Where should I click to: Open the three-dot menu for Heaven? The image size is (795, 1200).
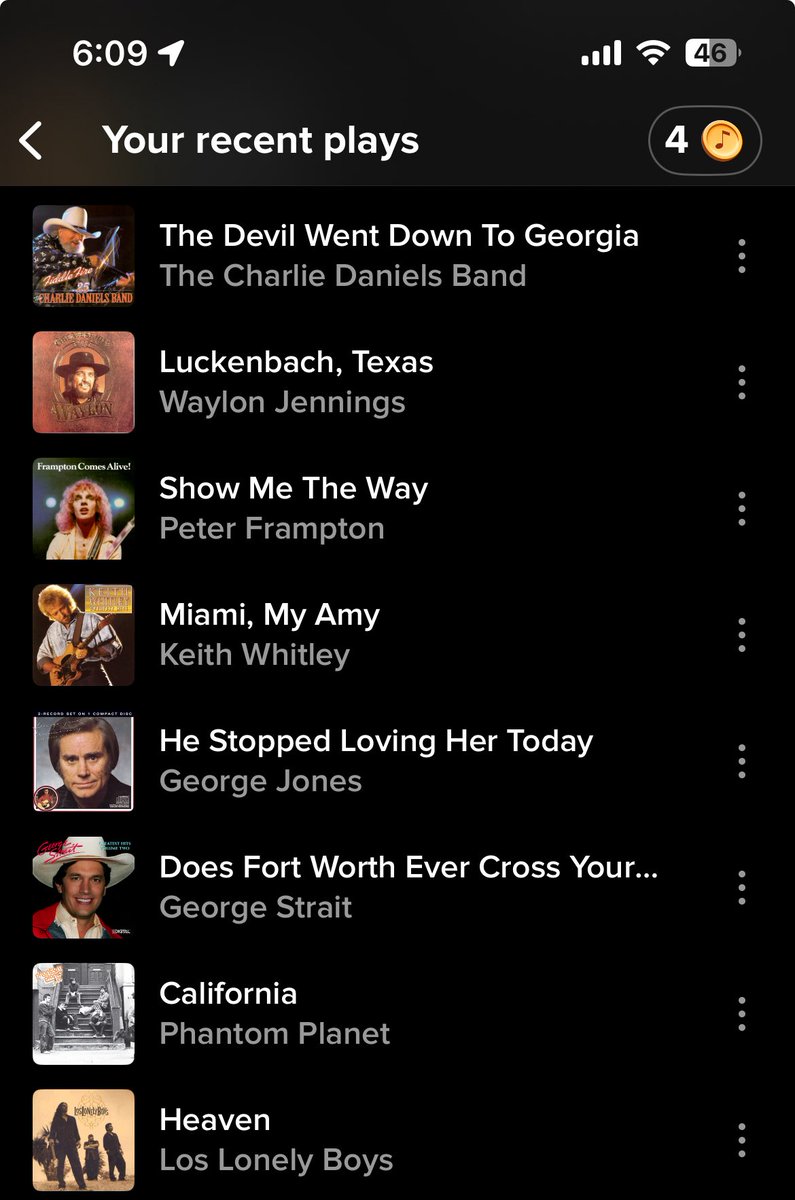tap(741, 1139)
